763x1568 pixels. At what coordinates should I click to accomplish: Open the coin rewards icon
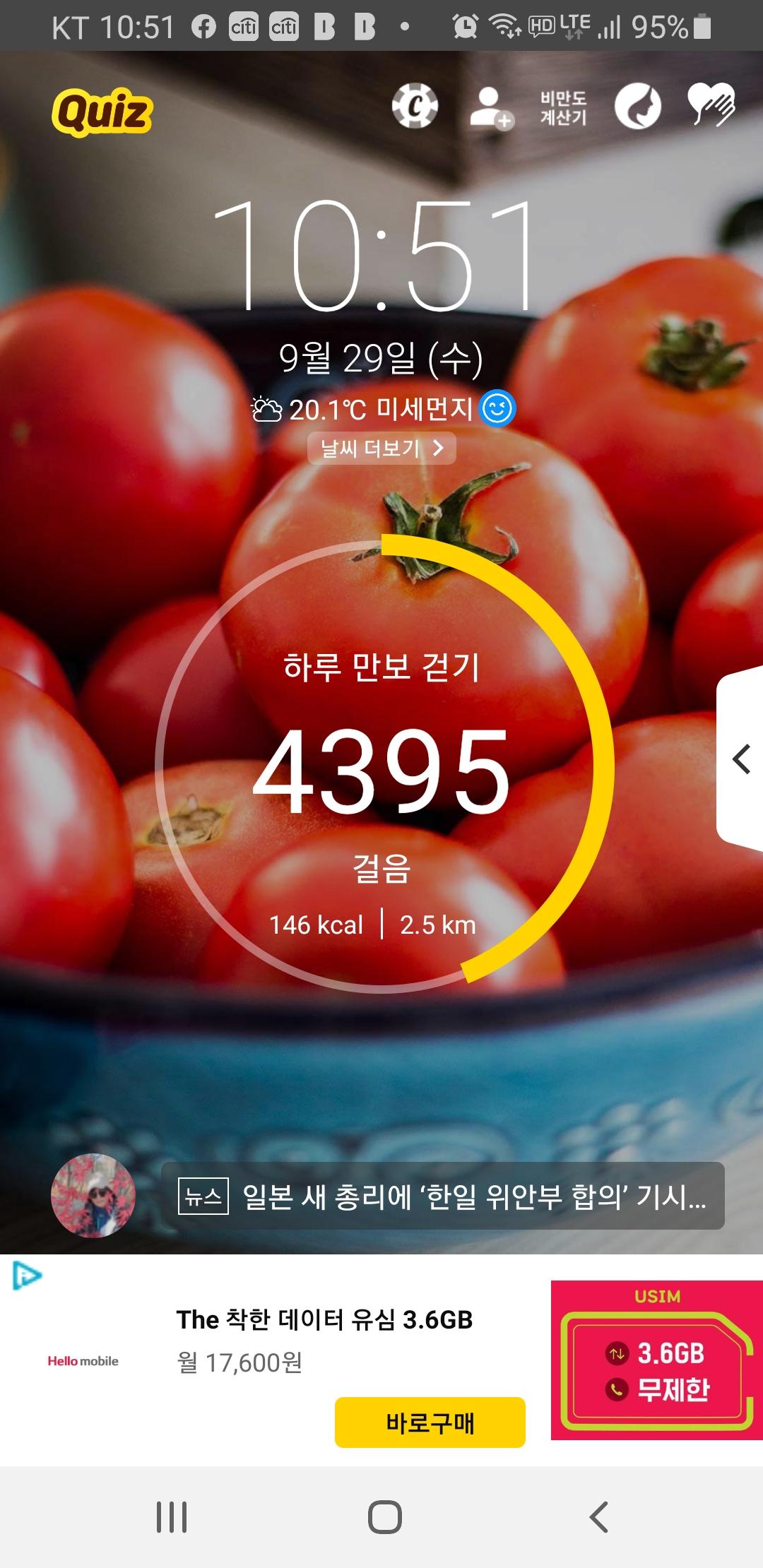point(415,107)
